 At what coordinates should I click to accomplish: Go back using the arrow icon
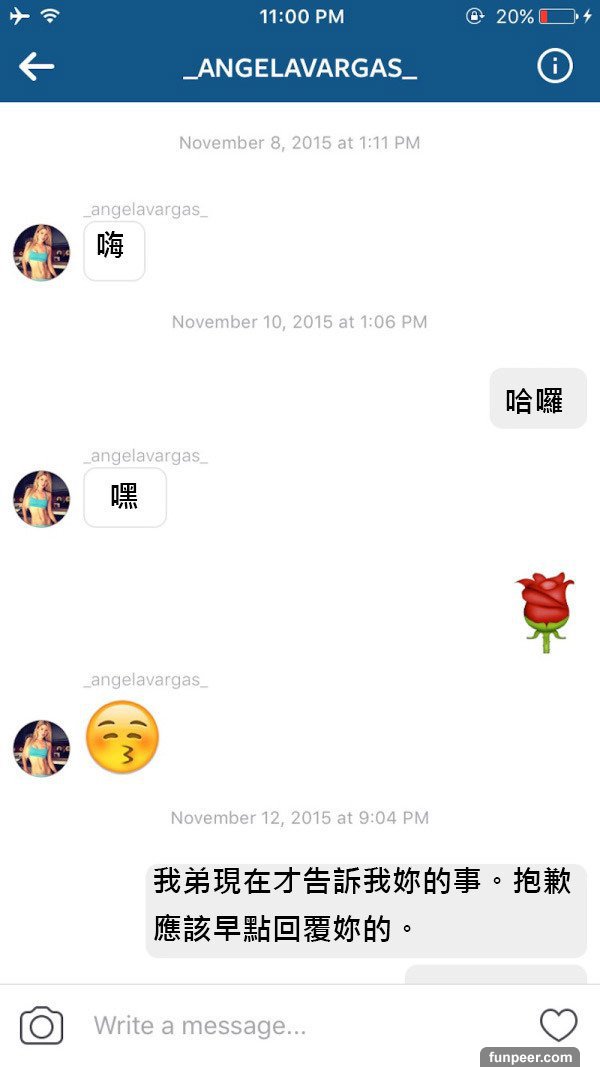36,67
